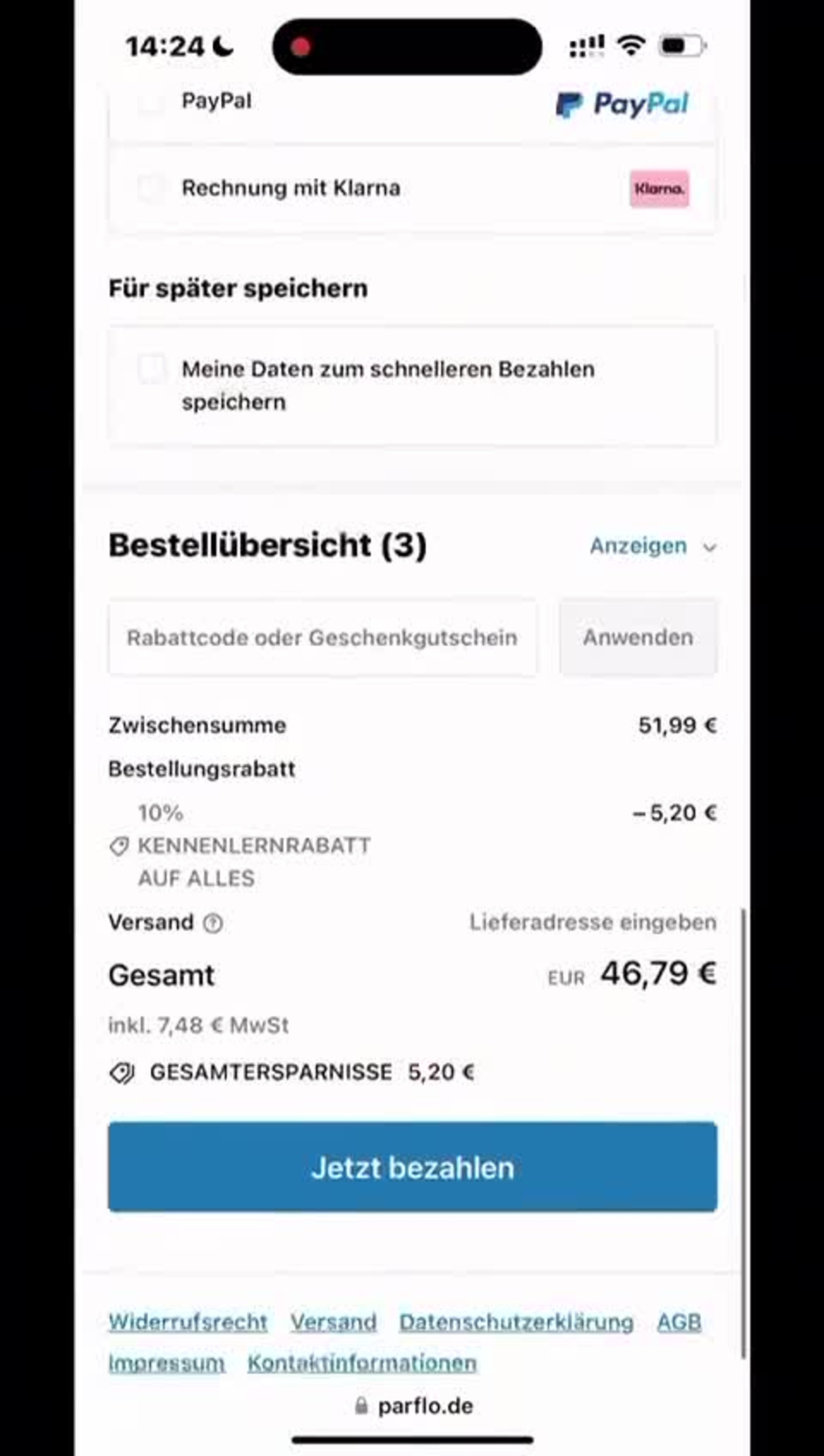The width and height of the screenshot is (824, 1456).
Task: Open the Versand footer link
Action: (x=333, y=1322)
